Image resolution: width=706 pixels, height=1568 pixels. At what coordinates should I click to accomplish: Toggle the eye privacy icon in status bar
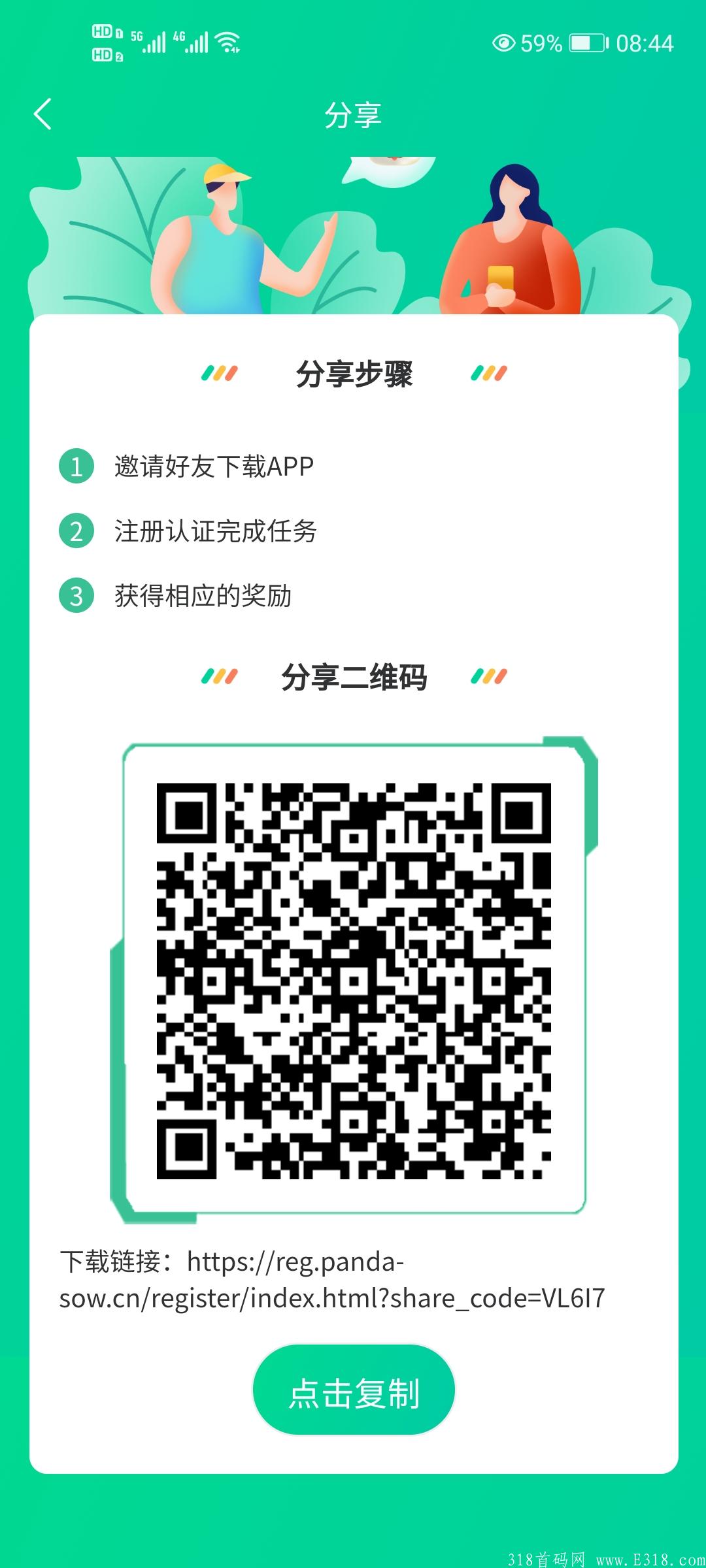505,44
